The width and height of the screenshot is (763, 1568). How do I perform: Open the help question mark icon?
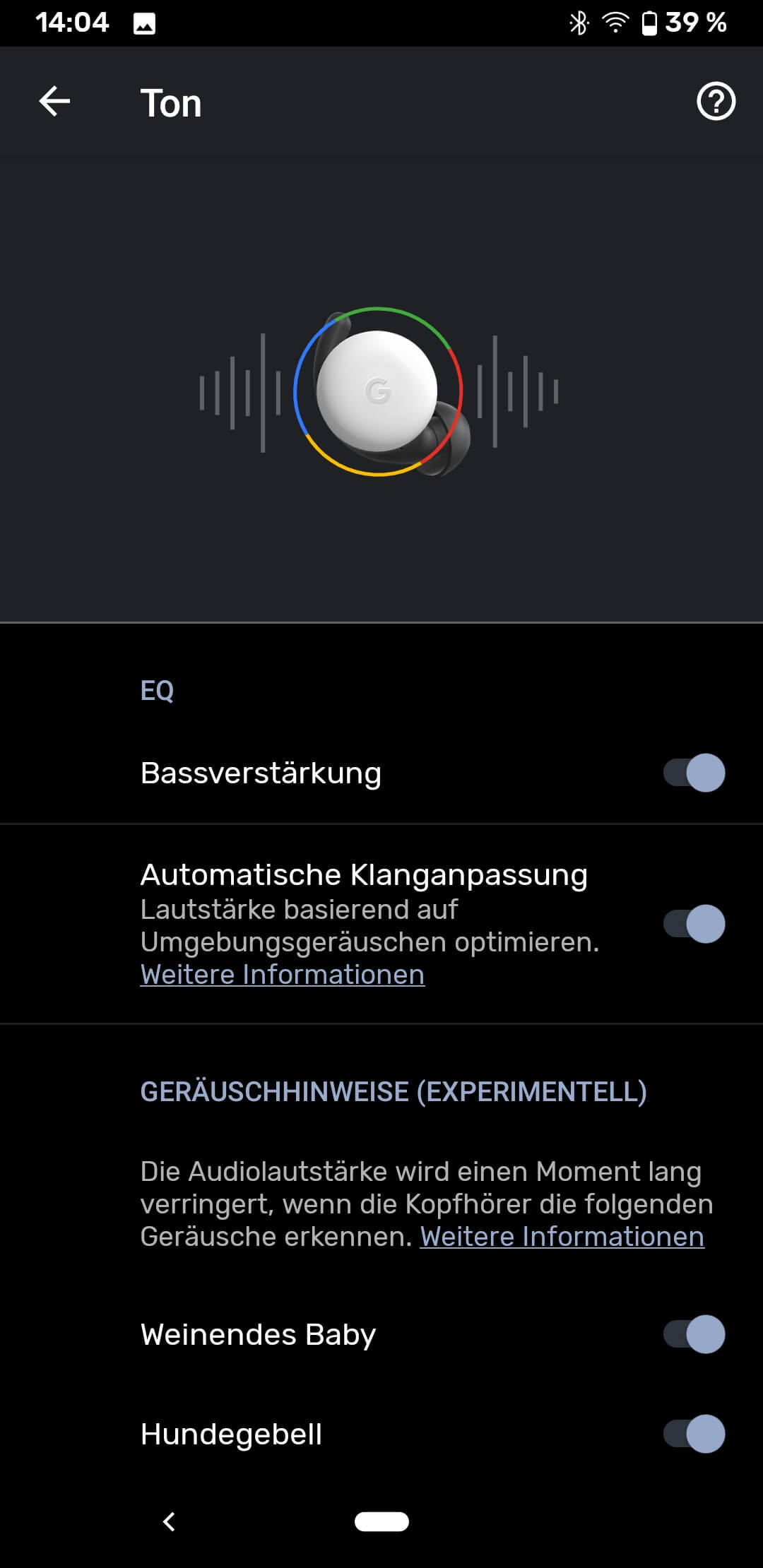(x=716, y=102)
